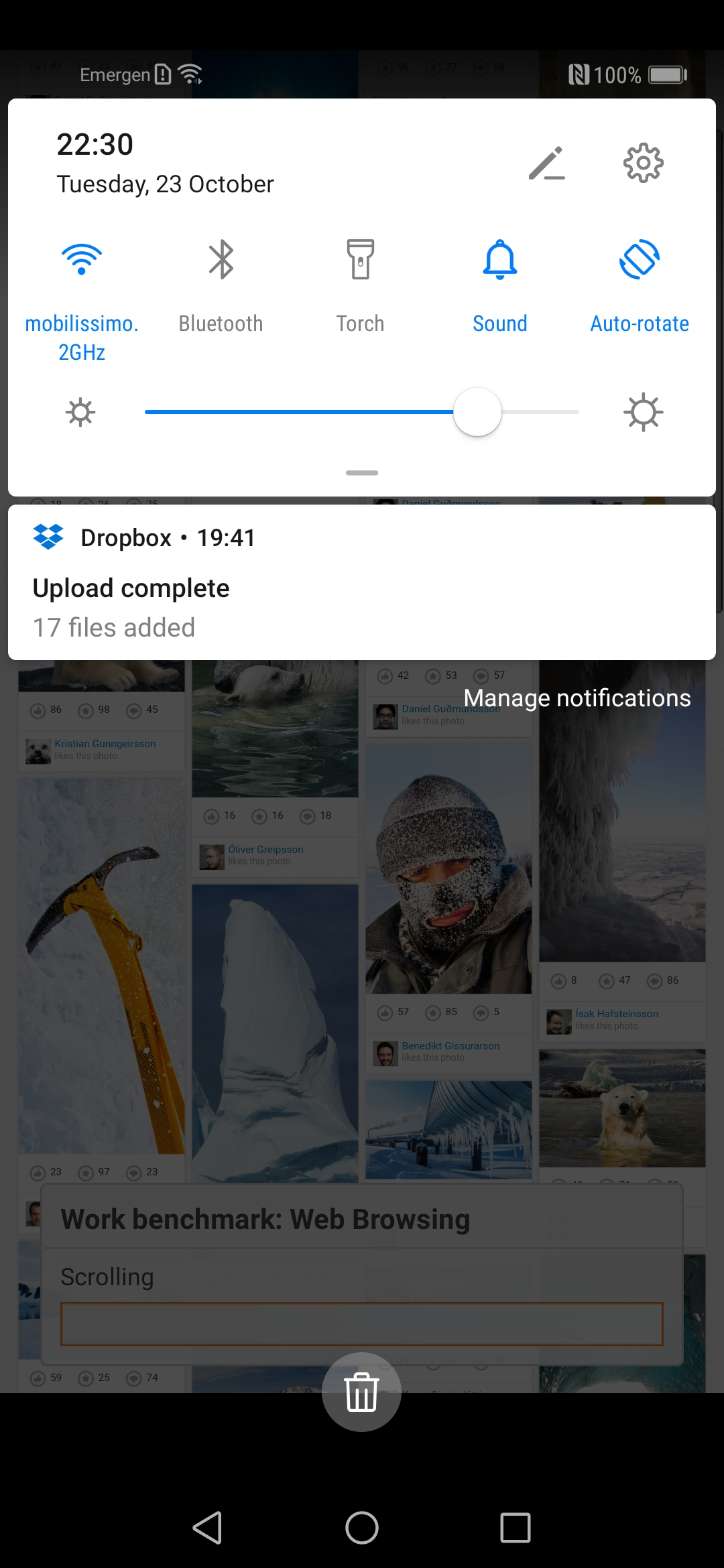Edit the quick settings tiles
This screenshot has width=724, height=1568.
[x=546, y=164]
